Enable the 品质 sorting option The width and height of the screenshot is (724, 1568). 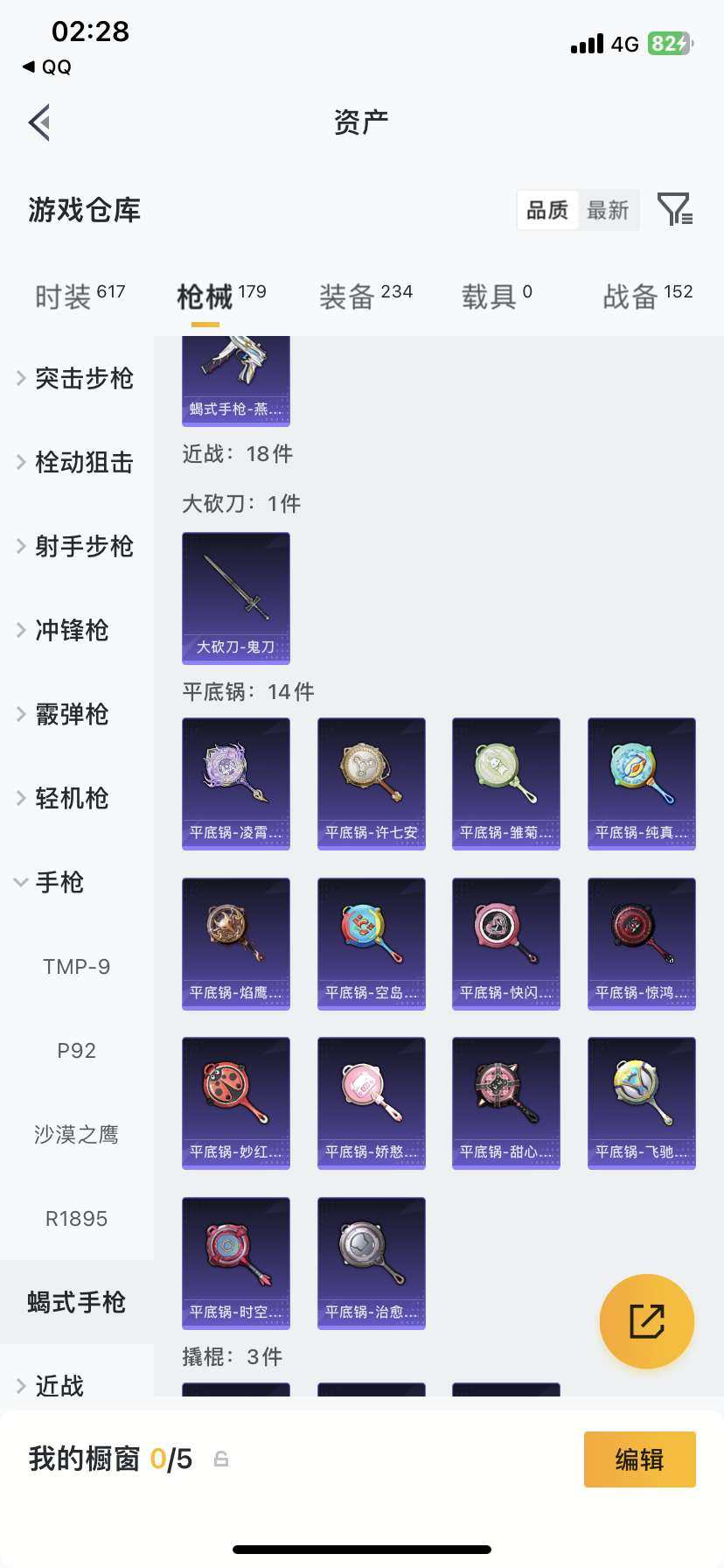pyautogui.click(x=547, y=210)
